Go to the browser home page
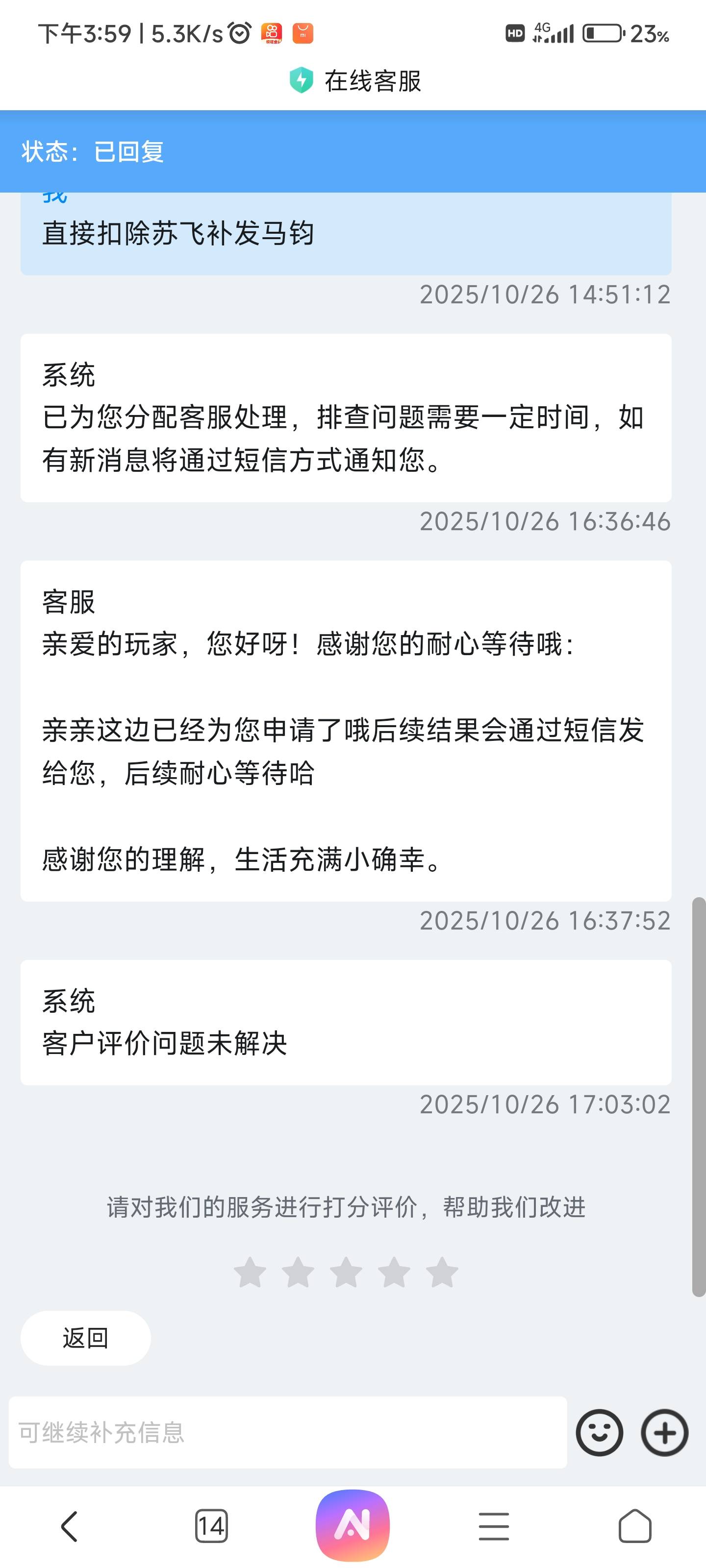The image size is (706, 1568). coord(635,1527)
